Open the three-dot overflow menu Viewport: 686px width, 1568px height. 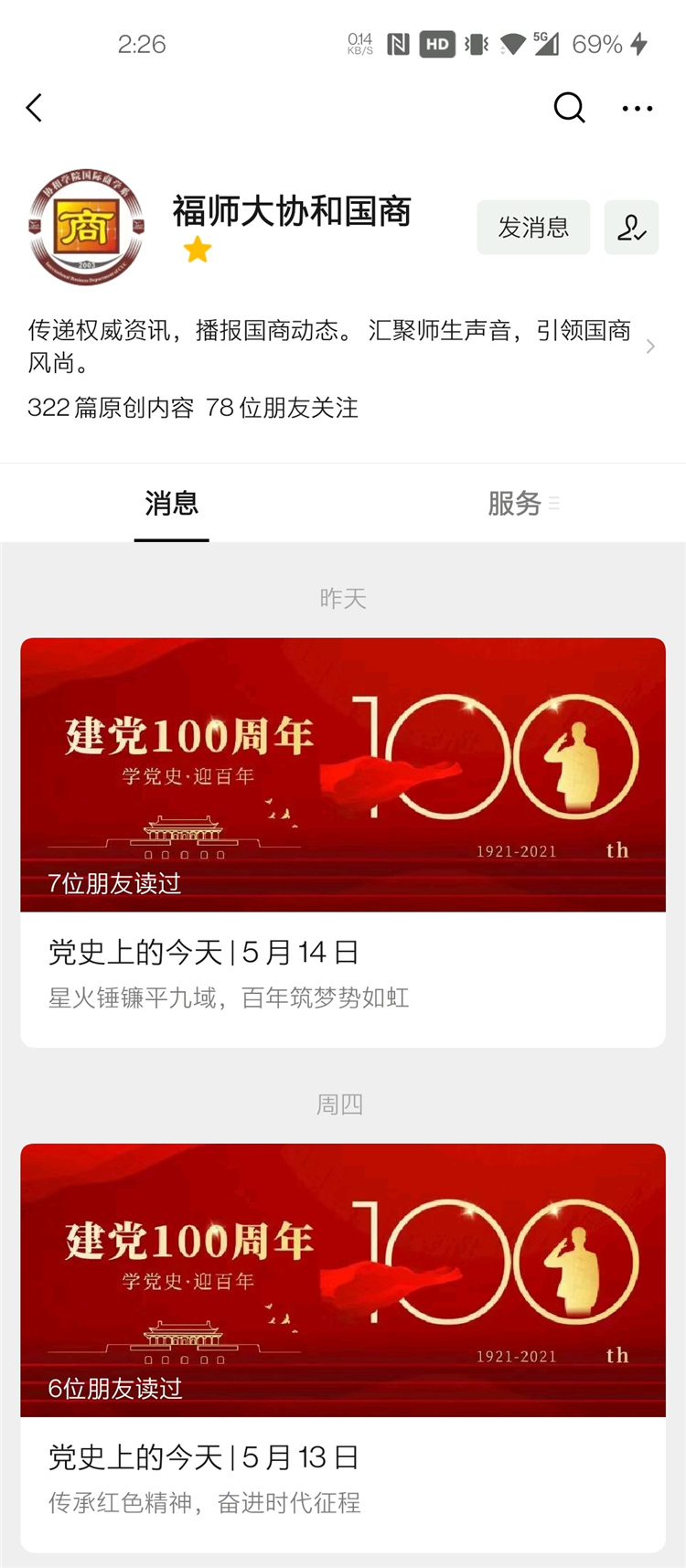637,108
